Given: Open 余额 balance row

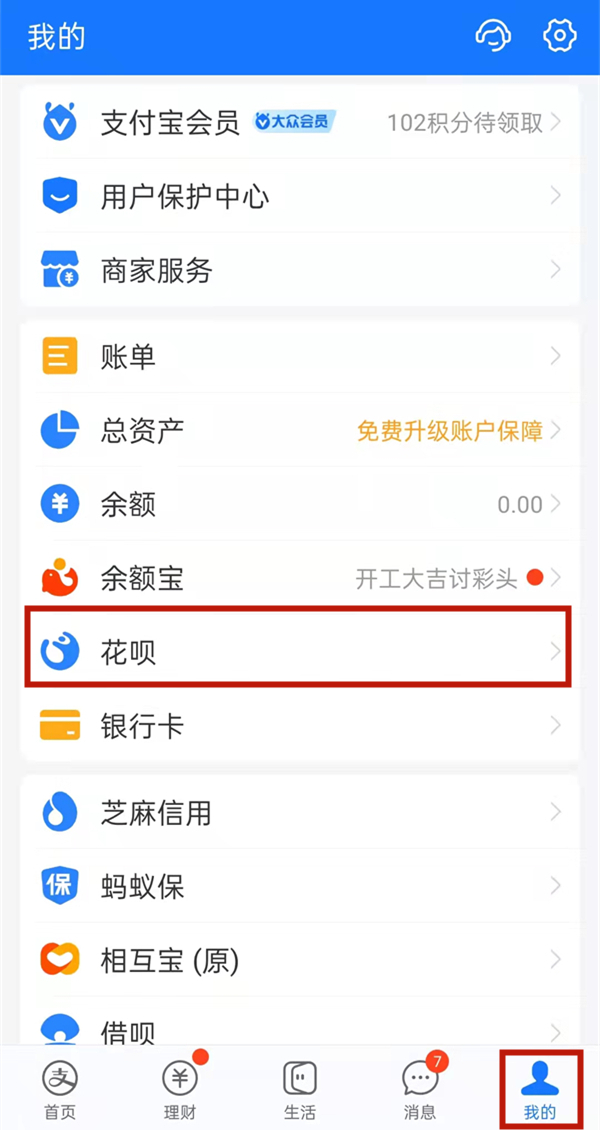Looking at the screenshot, I should [300, 504].
